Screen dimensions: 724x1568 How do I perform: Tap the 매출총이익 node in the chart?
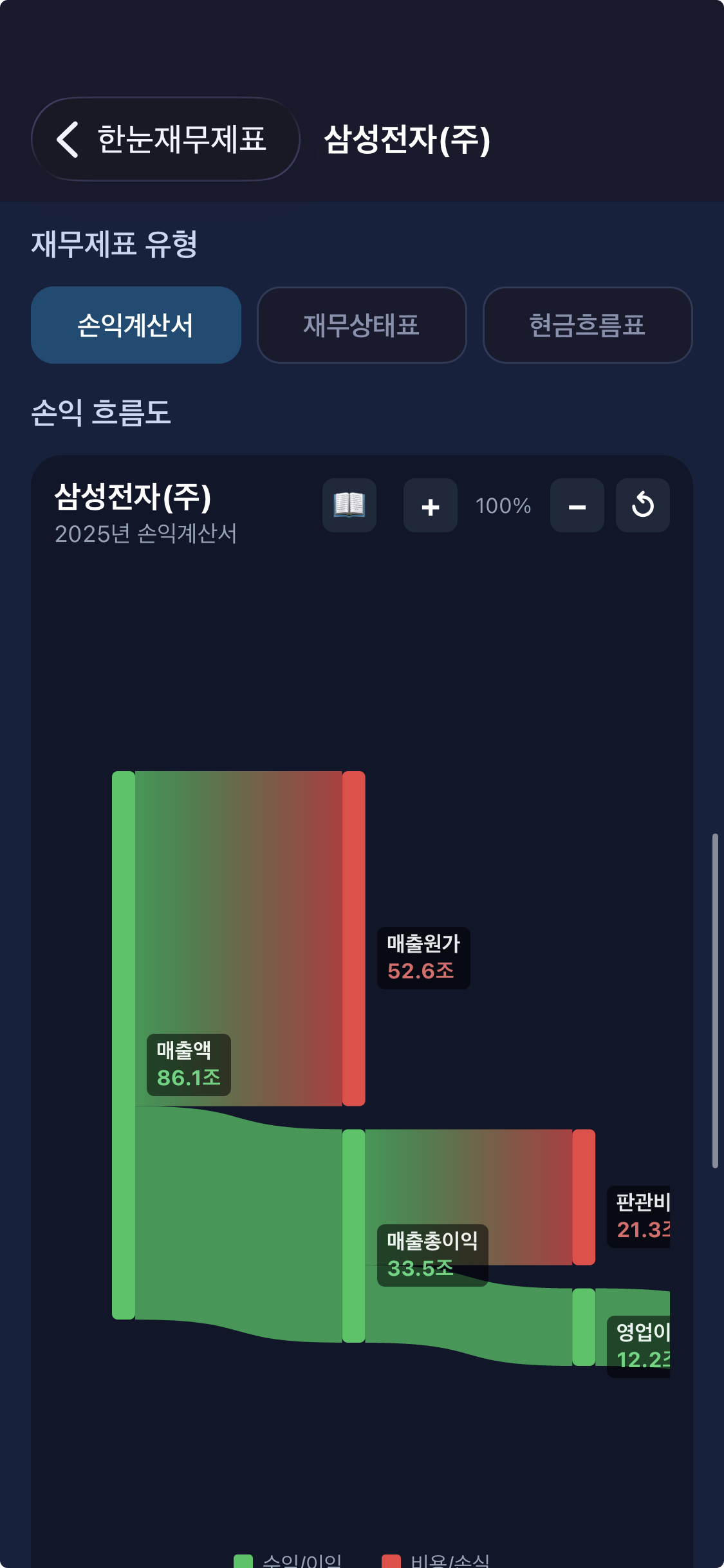(353, 1235)
